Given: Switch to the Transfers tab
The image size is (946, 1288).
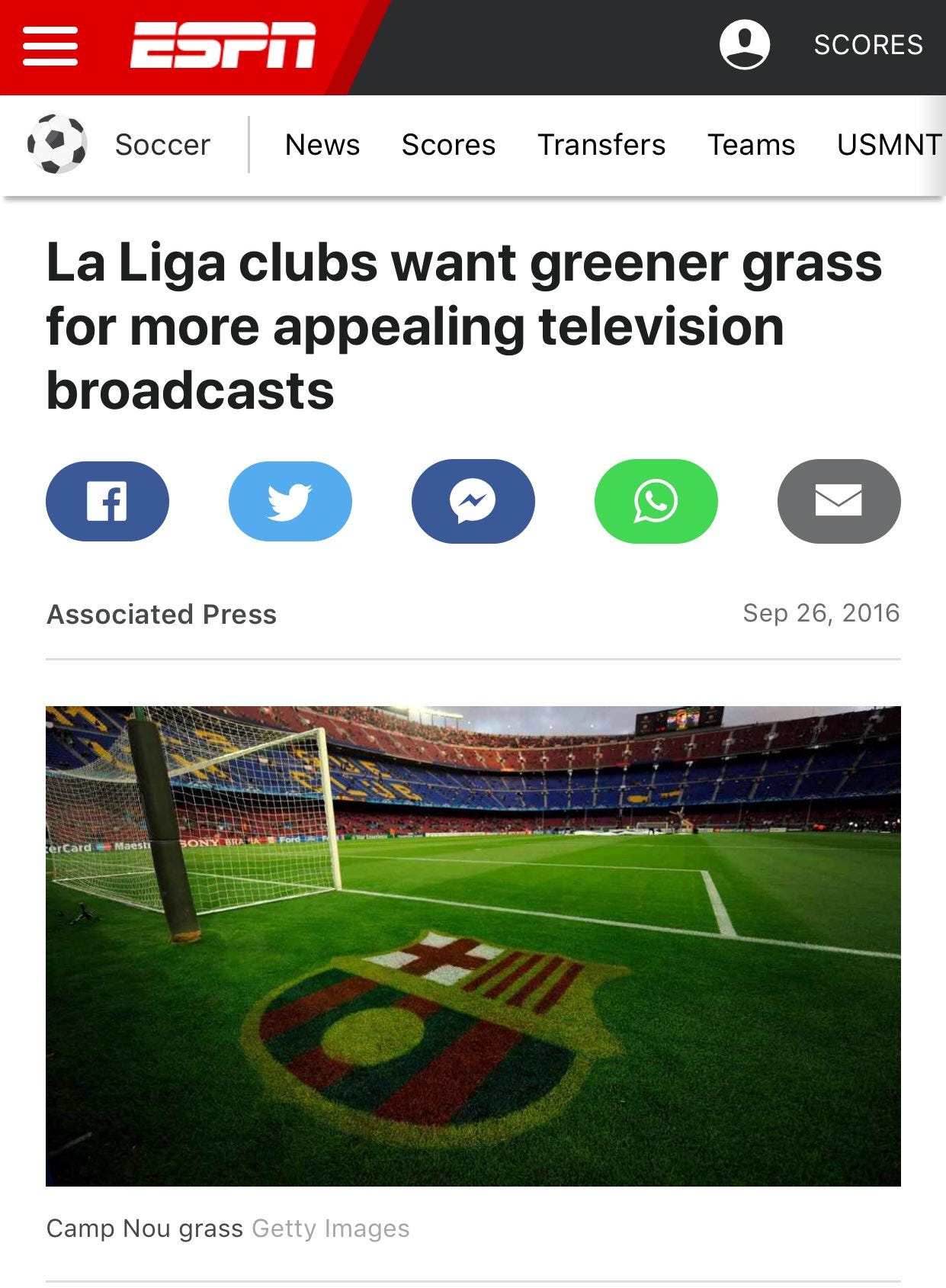Looking at the screenshot, I should 601,144.
